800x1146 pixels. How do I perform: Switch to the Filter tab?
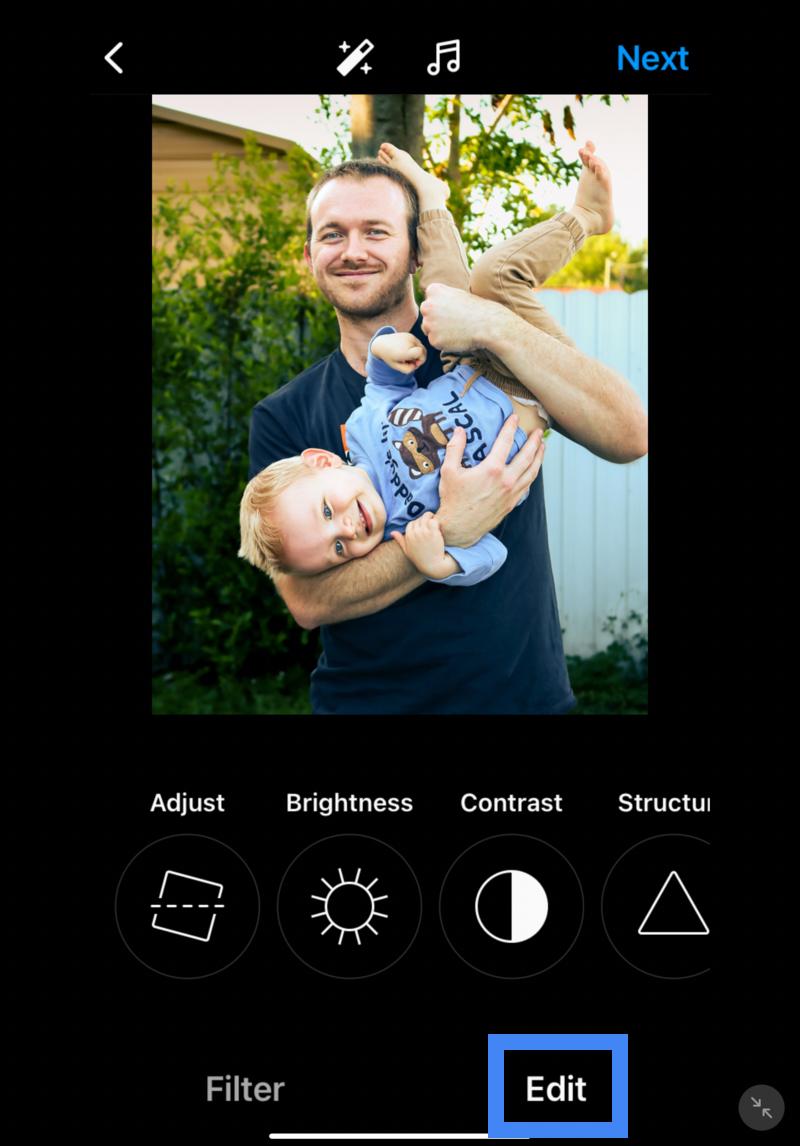click(x=245, y=1088)
